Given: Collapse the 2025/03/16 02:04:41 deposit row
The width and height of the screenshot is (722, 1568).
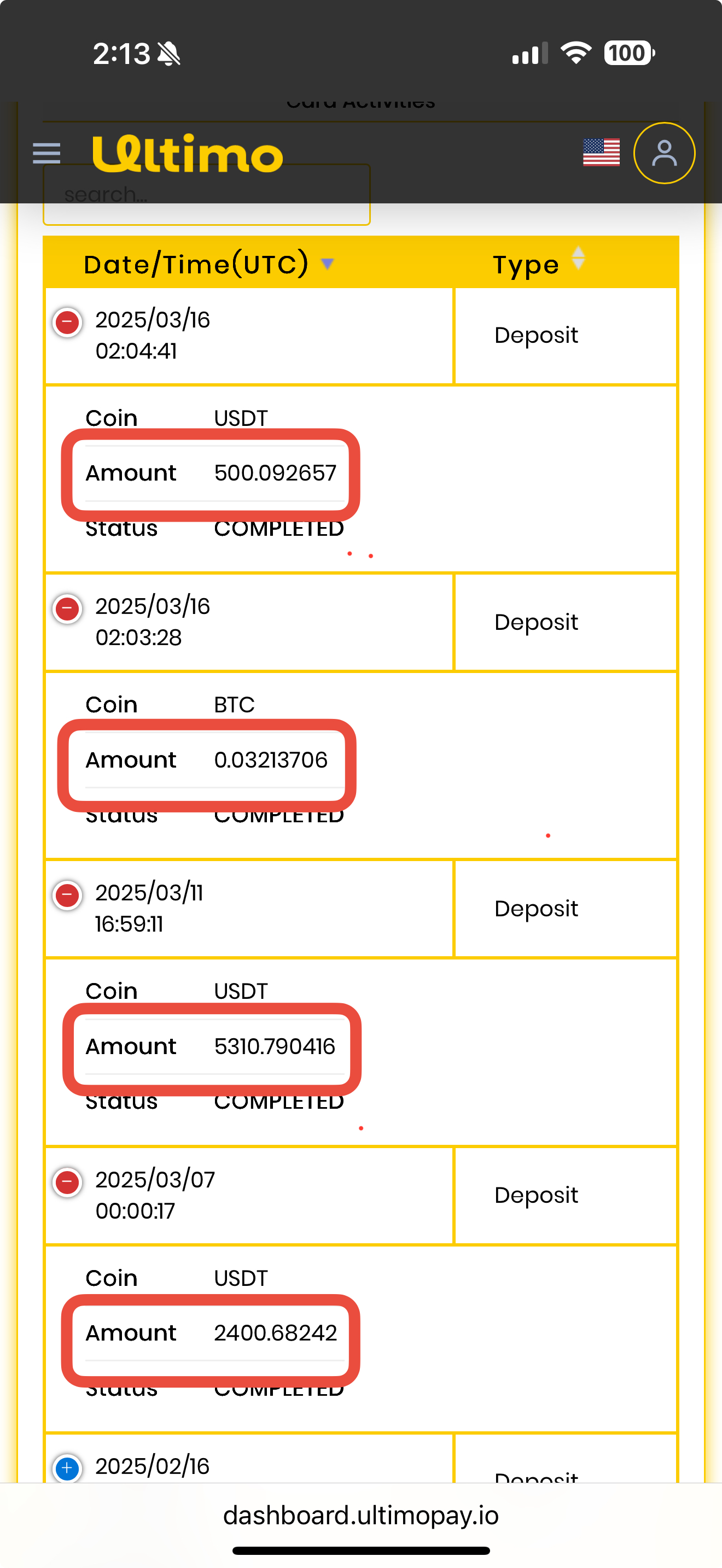Looking at the screenshot, I should (68, 321).
